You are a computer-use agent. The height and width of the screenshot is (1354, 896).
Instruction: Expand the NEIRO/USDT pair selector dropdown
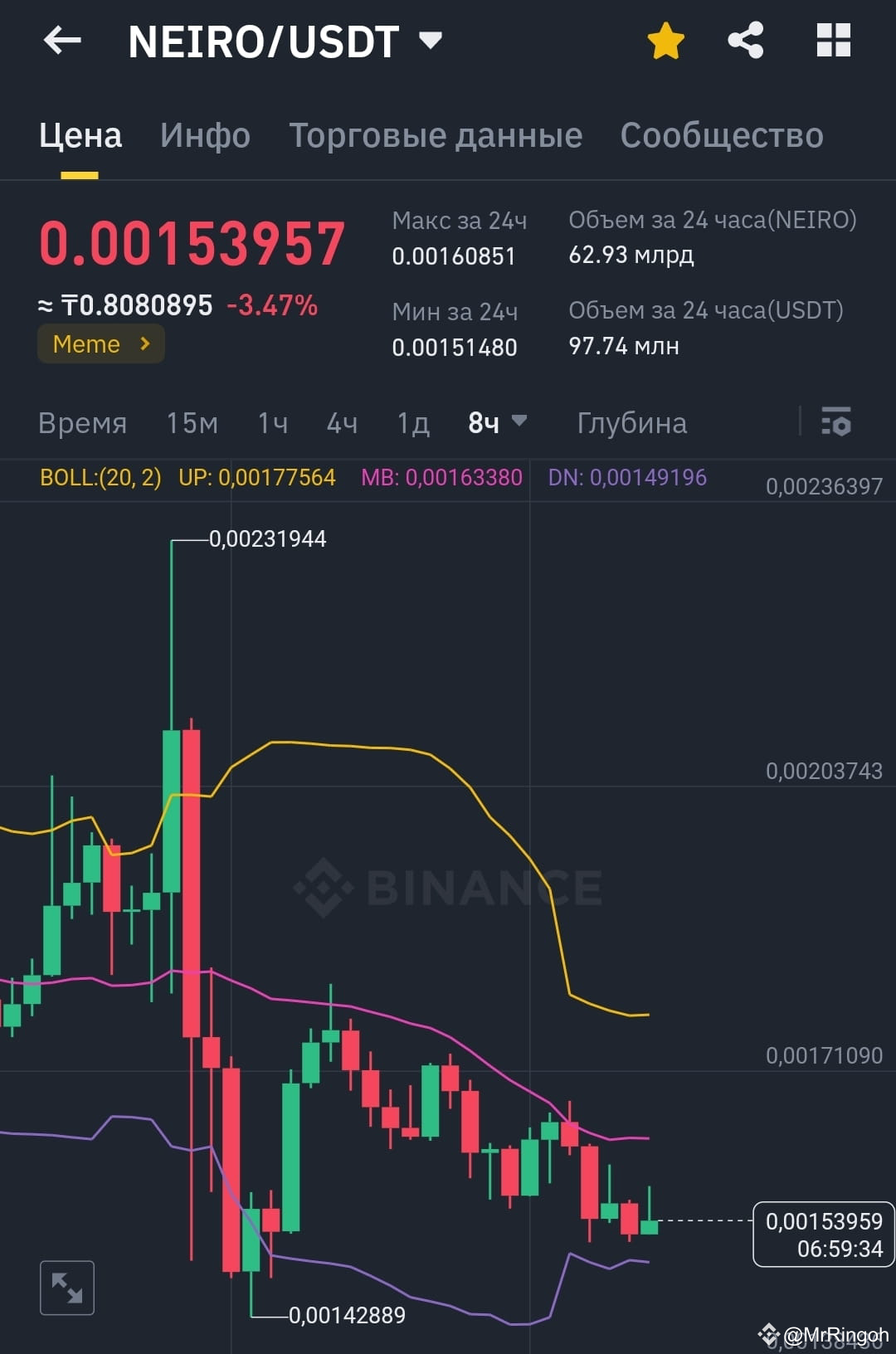click(431, 38)
